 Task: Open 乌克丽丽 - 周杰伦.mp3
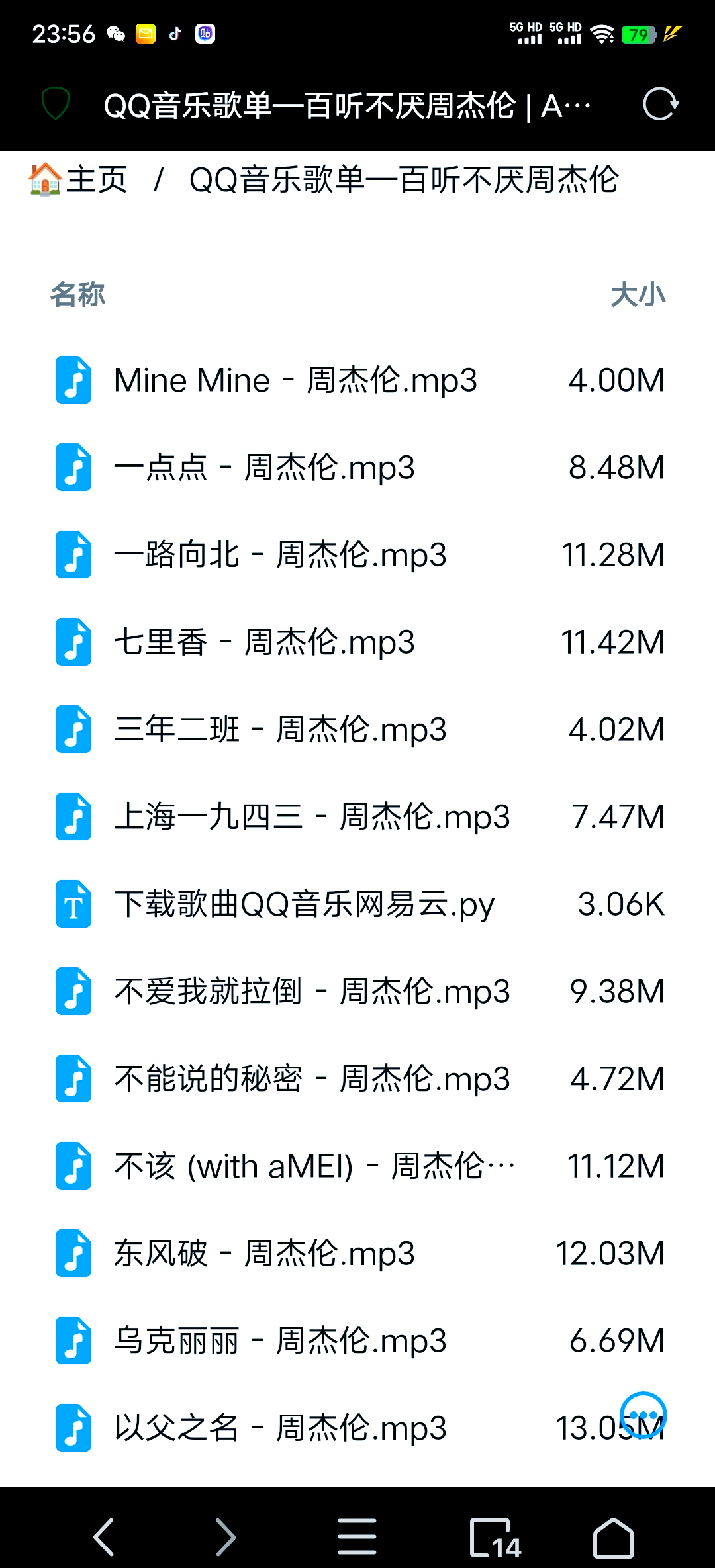click(280, 1341)
